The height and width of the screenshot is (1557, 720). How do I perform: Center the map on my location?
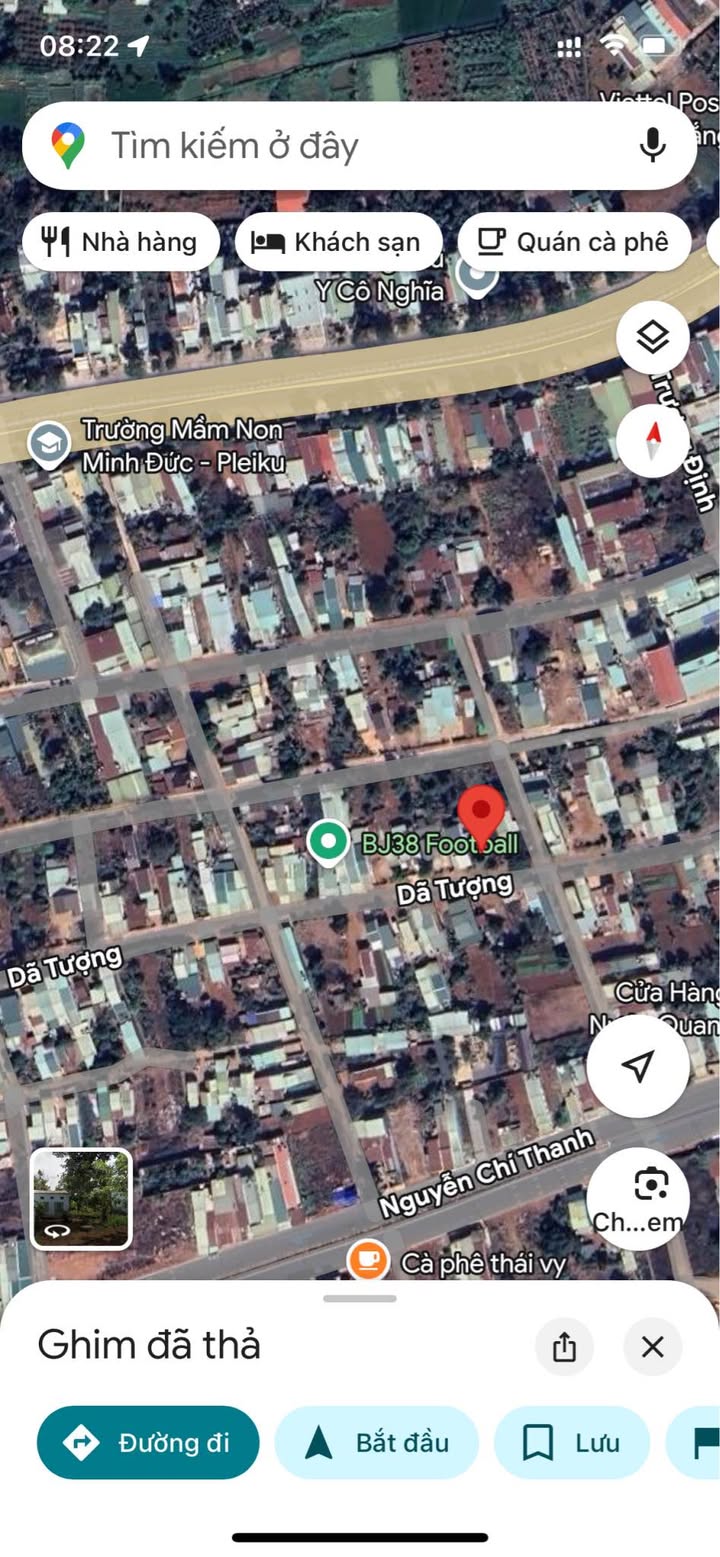[638, 1066]
